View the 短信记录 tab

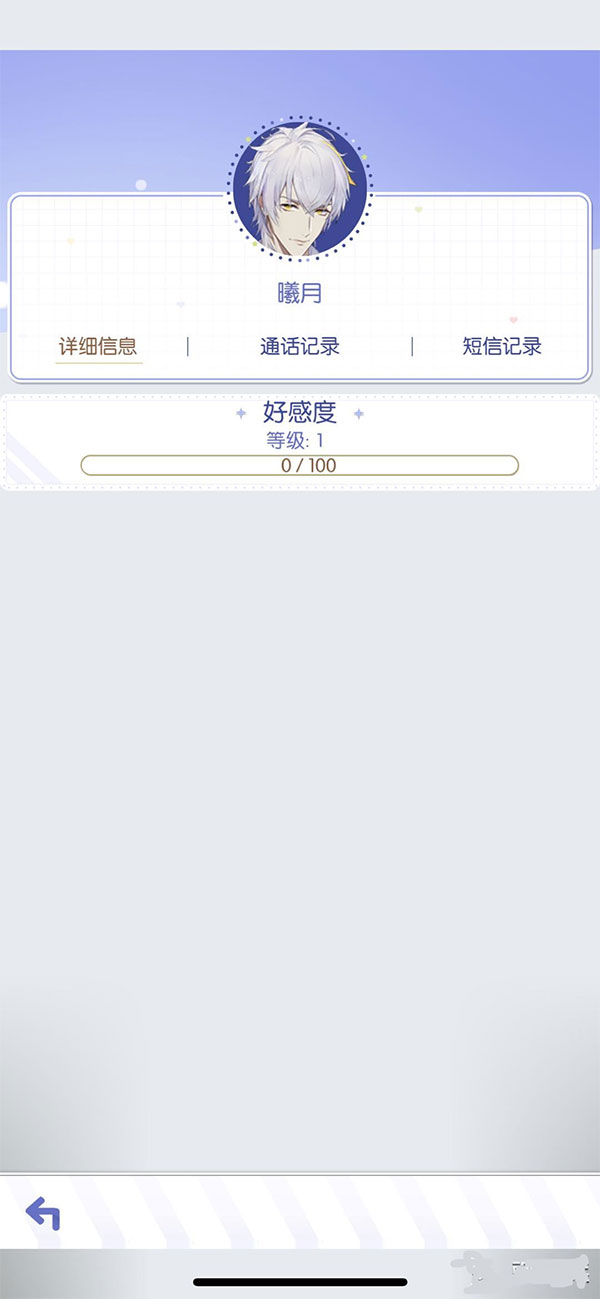502,347
